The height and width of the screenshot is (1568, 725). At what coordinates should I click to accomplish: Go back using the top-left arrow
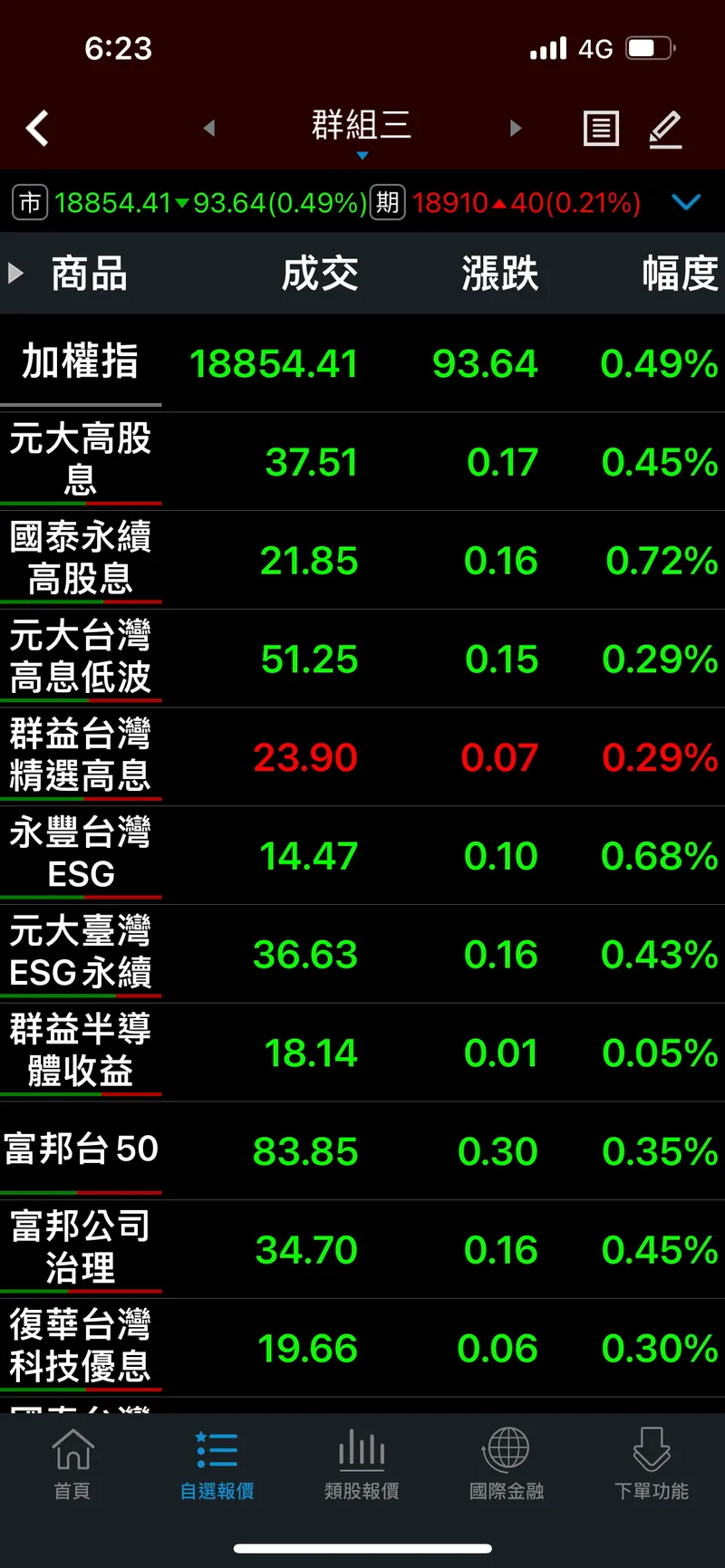point(37,129)
